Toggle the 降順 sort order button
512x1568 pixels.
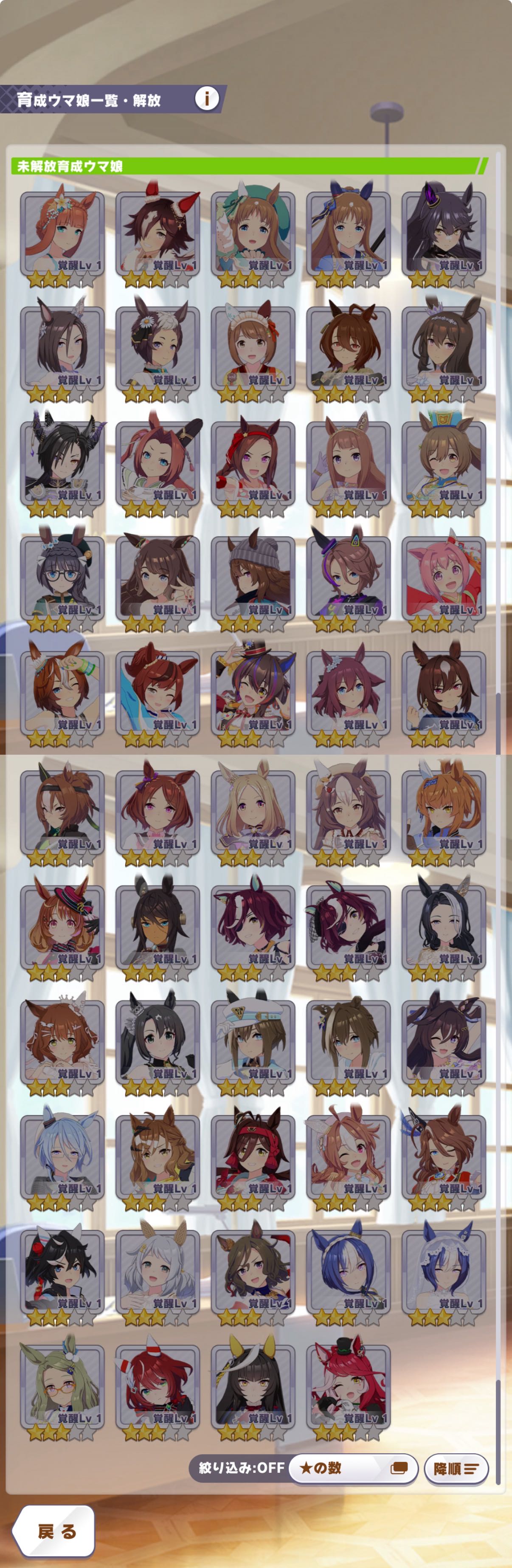(x=456, y=1469)
